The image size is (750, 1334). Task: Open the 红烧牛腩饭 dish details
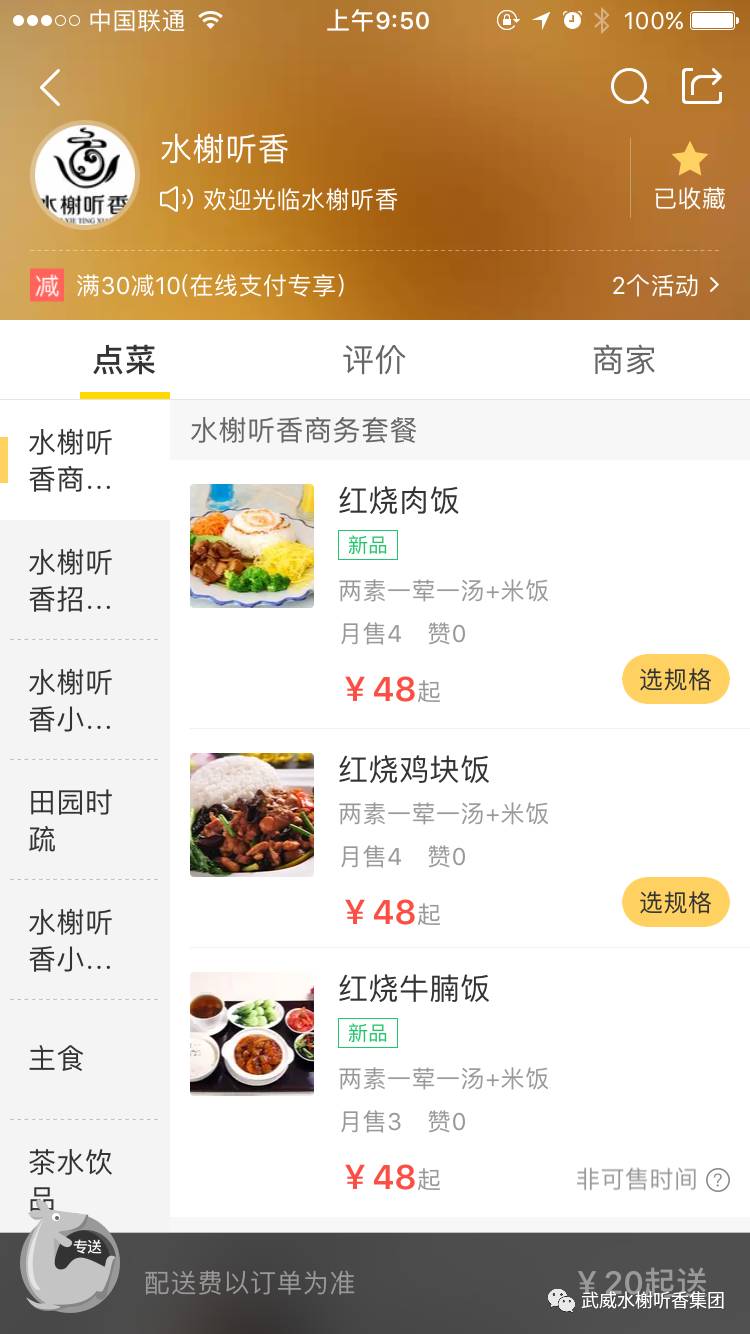tap(414, 989)
